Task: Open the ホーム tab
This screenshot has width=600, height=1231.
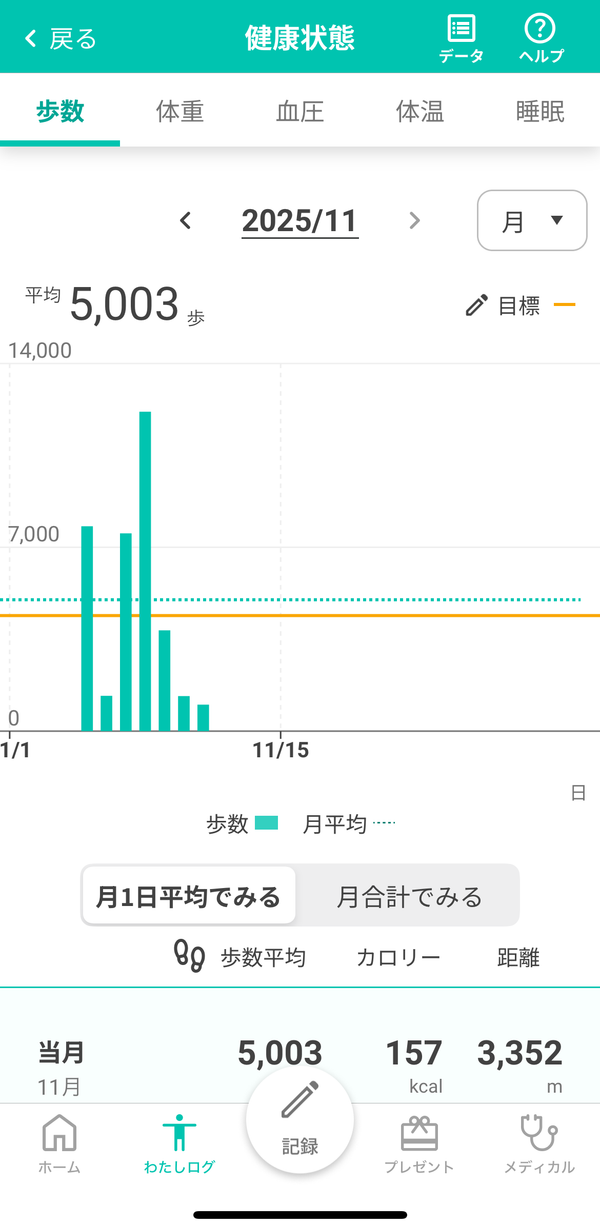Action: pyautogui.click(x=59, y=1144)
